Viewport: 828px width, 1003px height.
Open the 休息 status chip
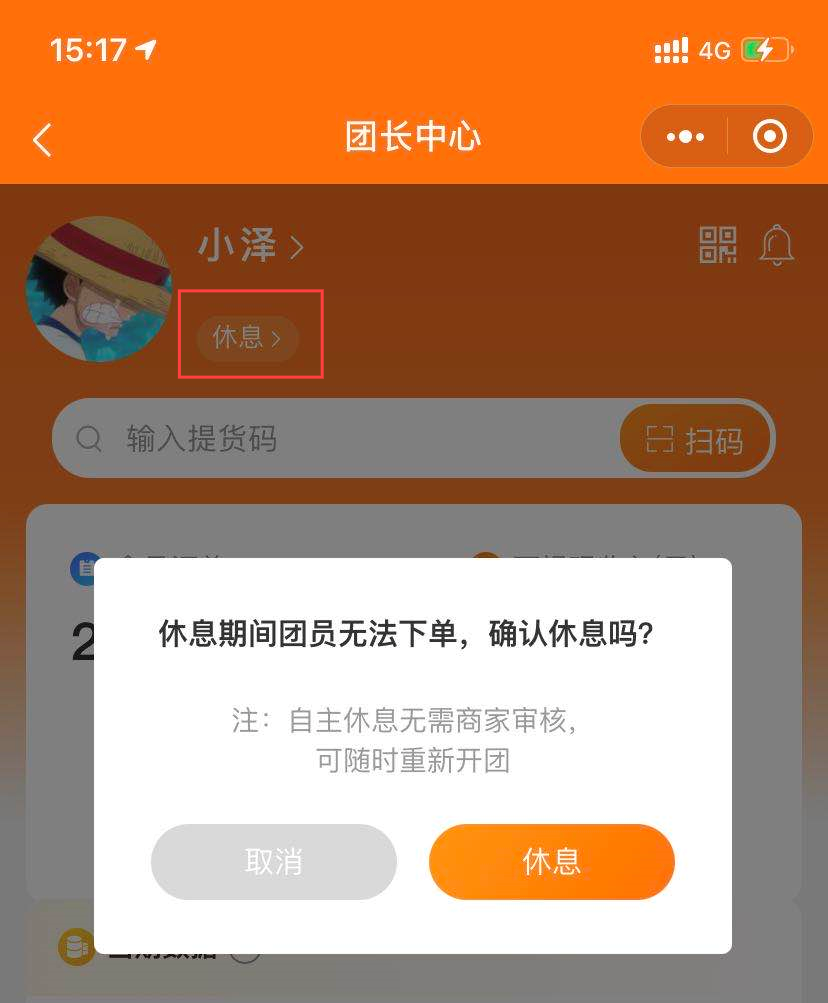coord(247,338)
